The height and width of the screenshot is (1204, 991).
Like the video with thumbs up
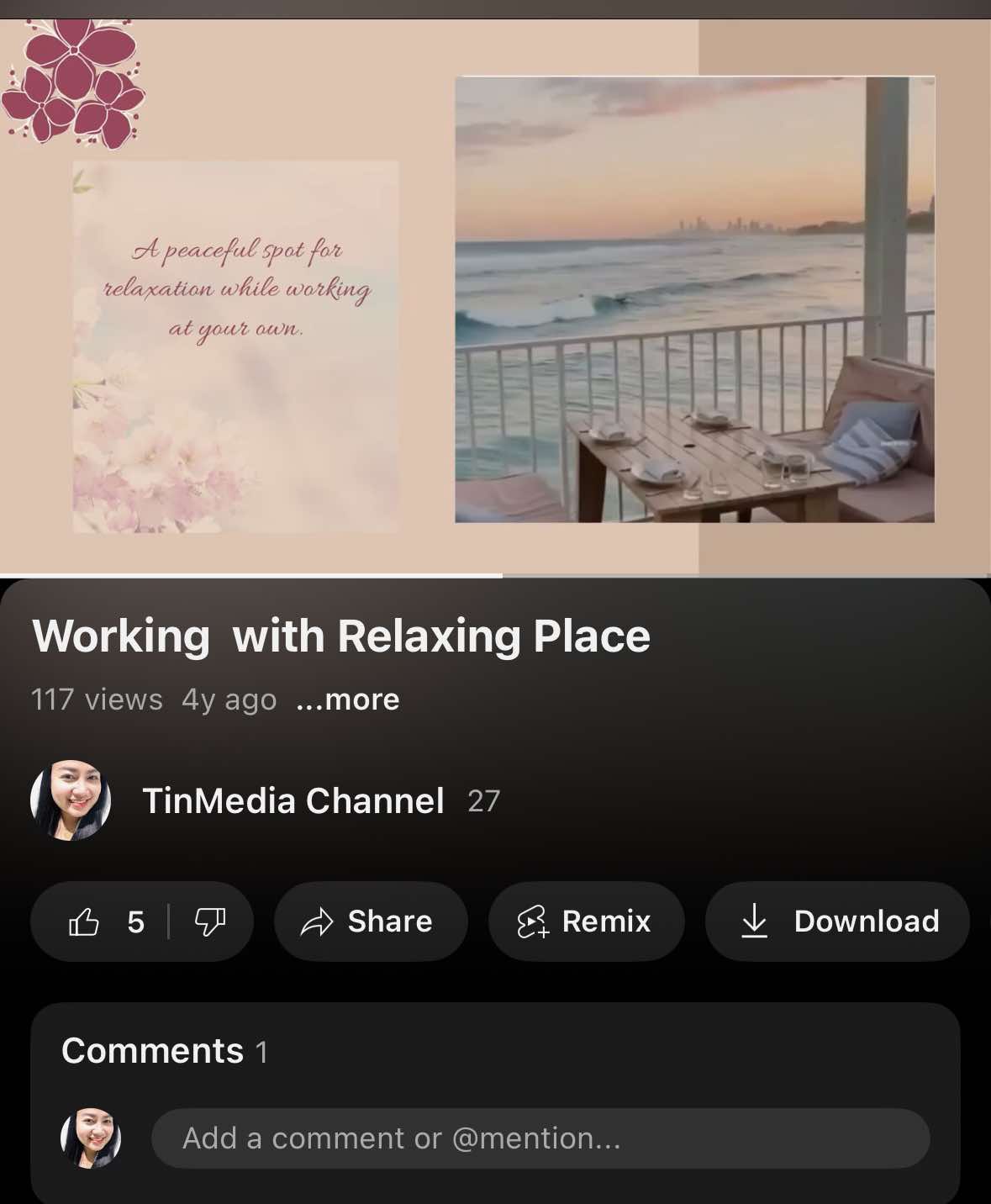point(85,922)
